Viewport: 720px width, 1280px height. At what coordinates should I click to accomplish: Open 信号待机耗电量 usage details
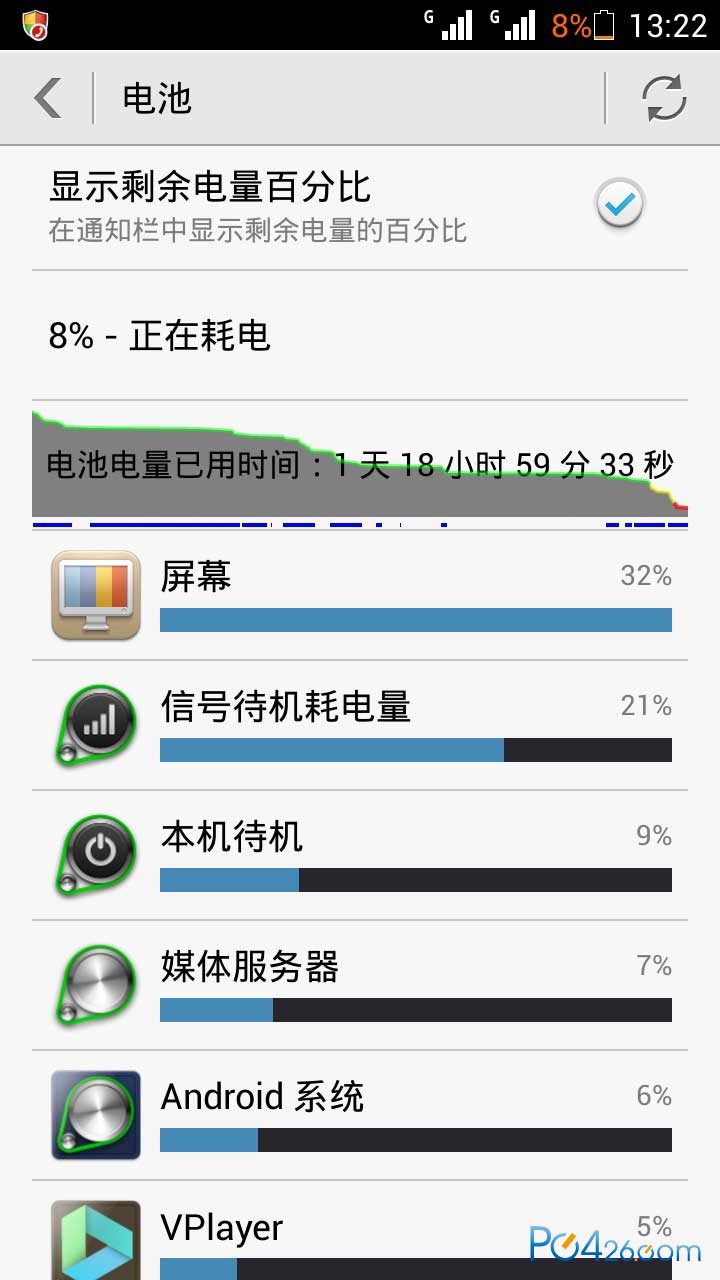click(360, 726)
